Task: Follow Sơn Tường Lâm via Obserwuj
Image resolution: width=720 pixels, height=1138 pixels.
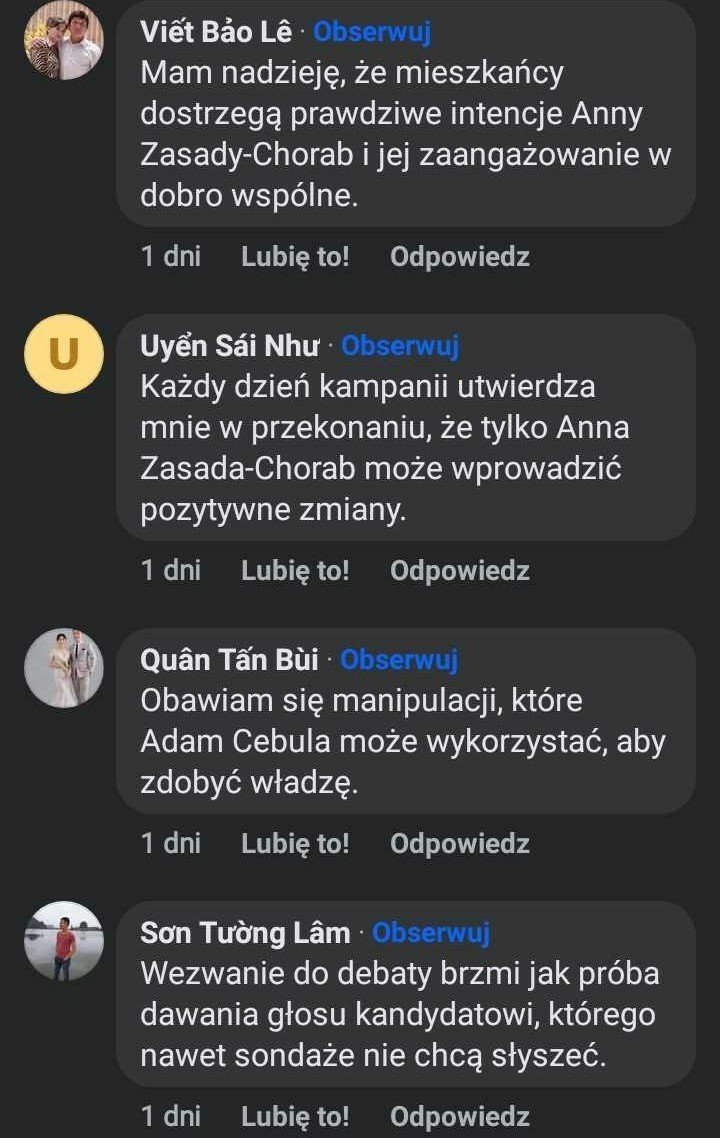Action: point(428,934)
